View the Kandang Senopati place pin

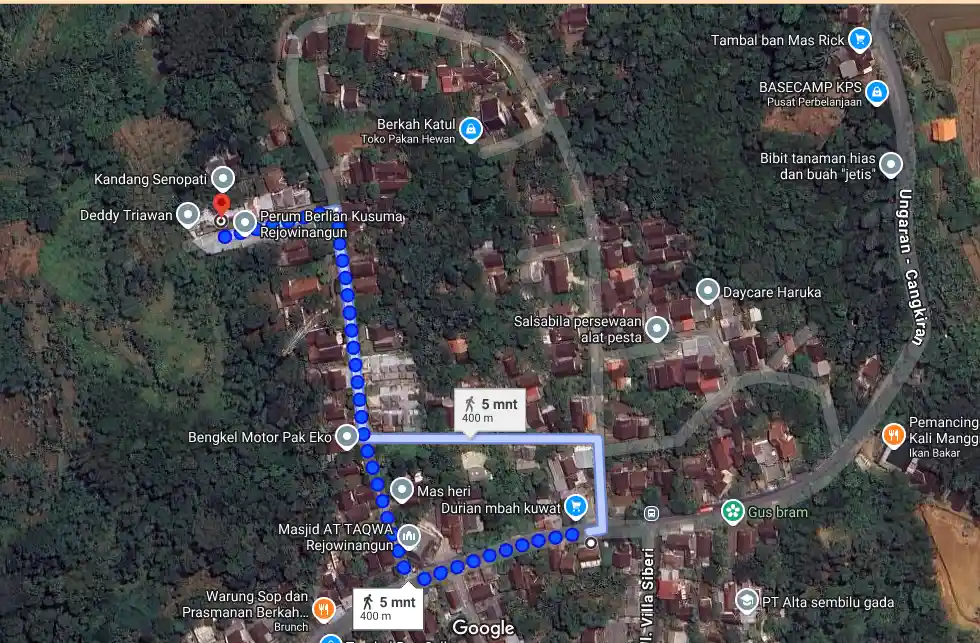(x=223, y=179)
